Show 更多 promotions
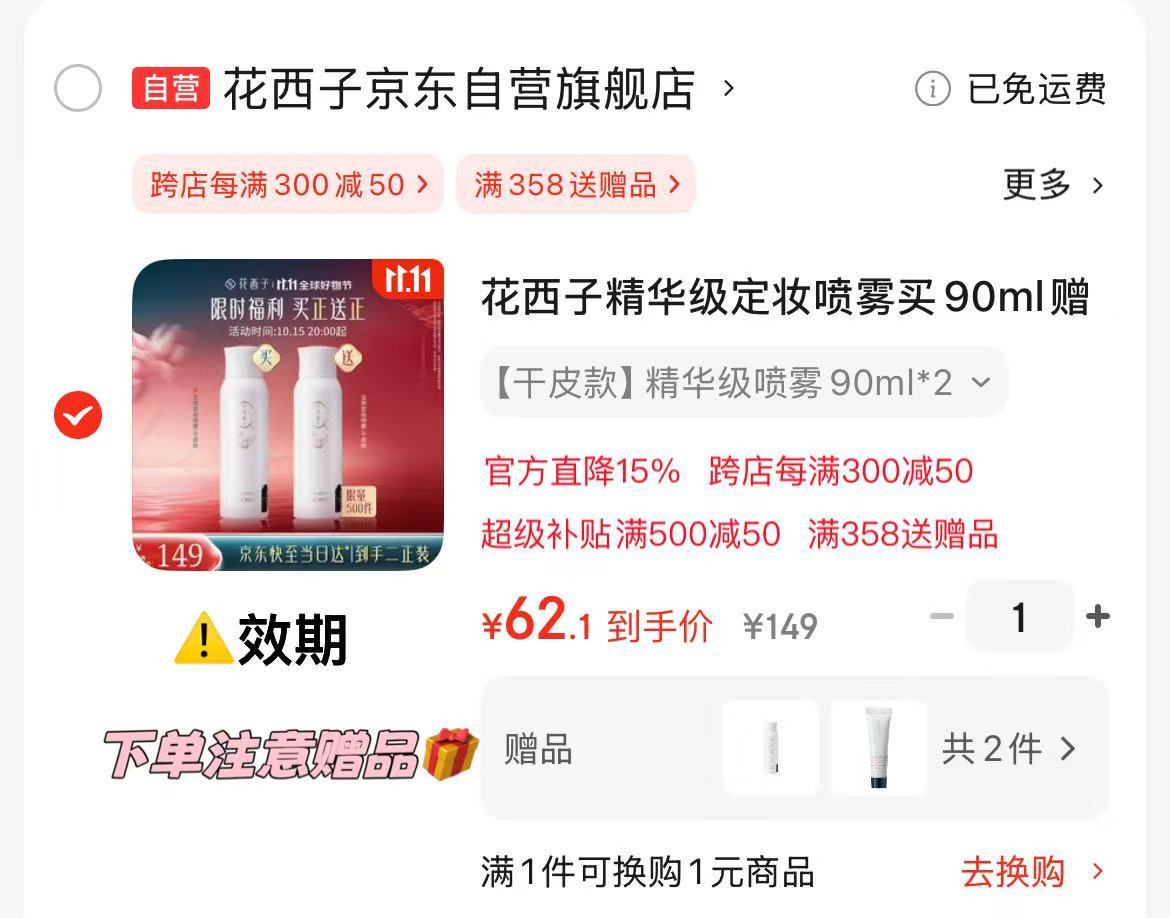Image resolution: width=1170 pixels, height=918 pixels. pyautogui.click(x=1053, y=185)
